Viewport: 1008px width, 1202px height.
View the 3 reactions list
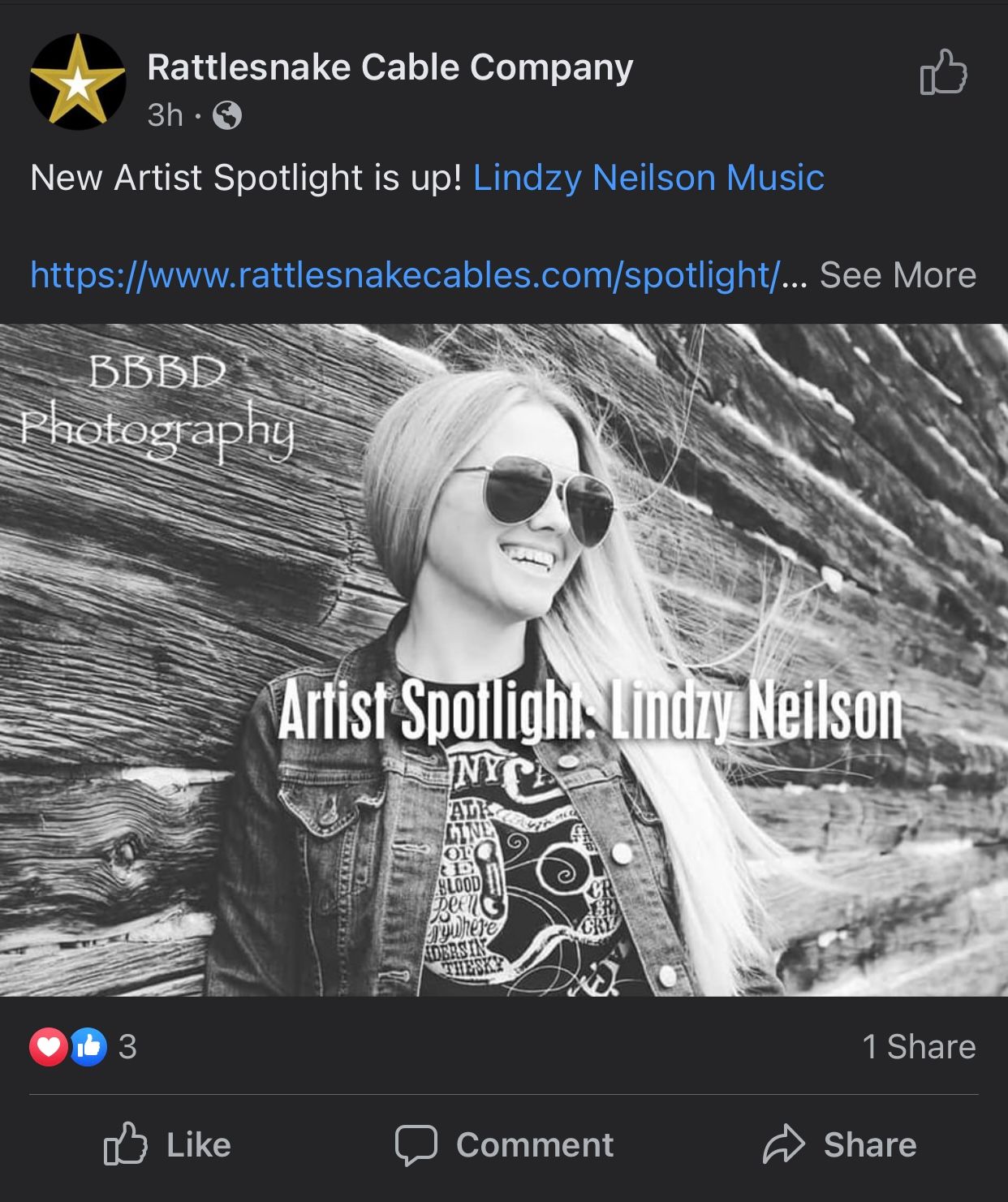tap(84, 1047)
